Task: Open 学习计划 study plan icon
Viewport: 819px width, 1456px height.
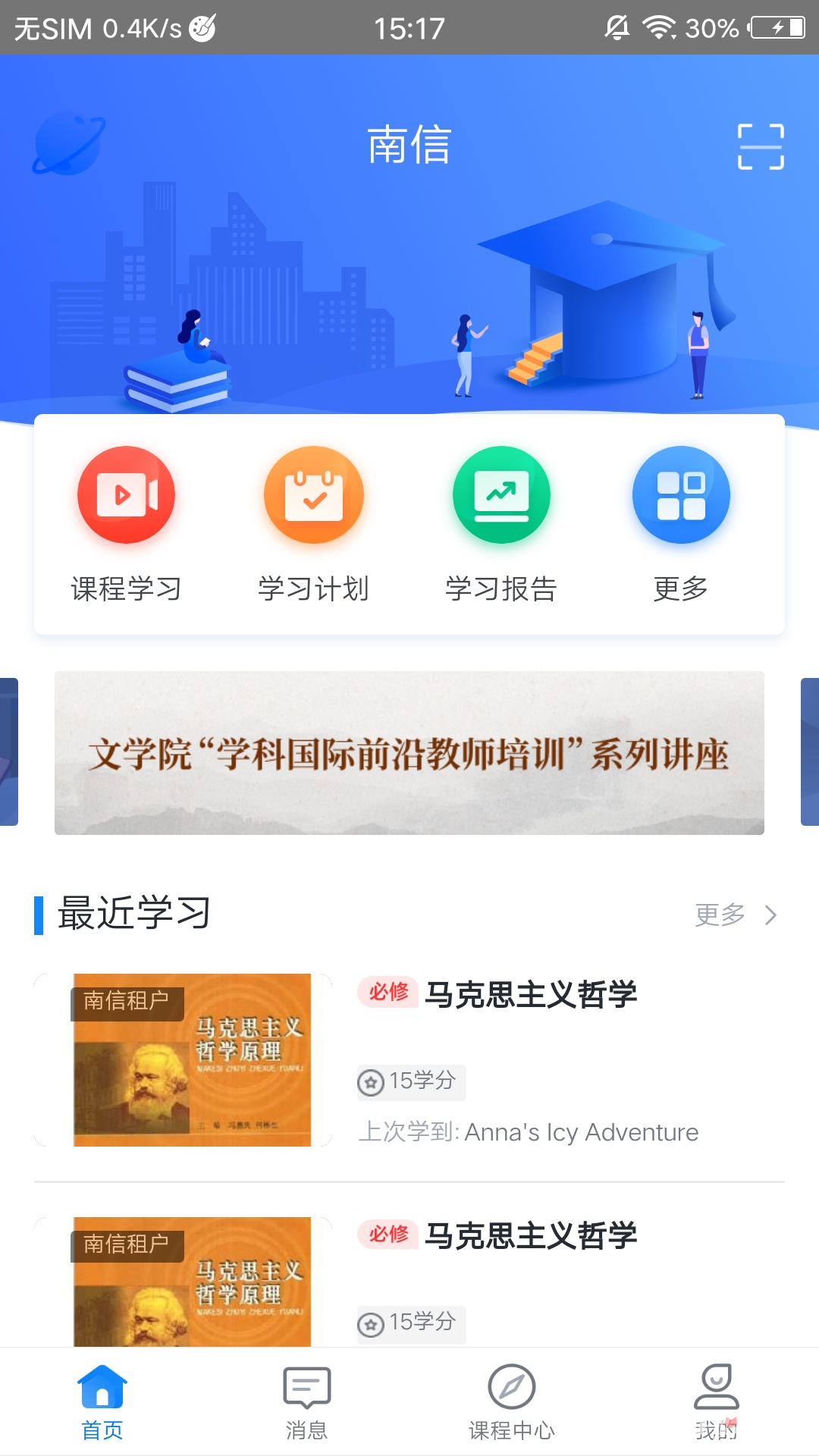Action: point(313,494)
